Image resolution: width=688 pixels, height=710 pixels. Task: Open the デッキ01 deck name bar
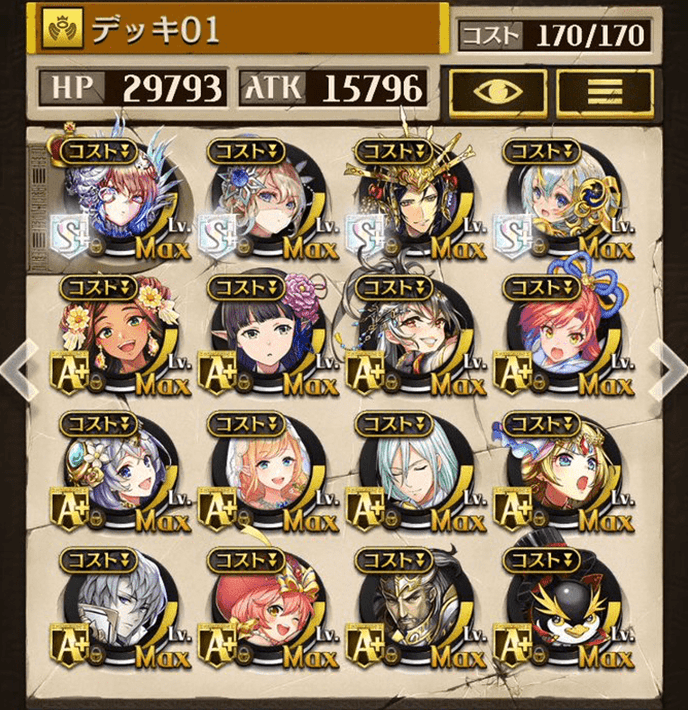click(x=240, y=30)
